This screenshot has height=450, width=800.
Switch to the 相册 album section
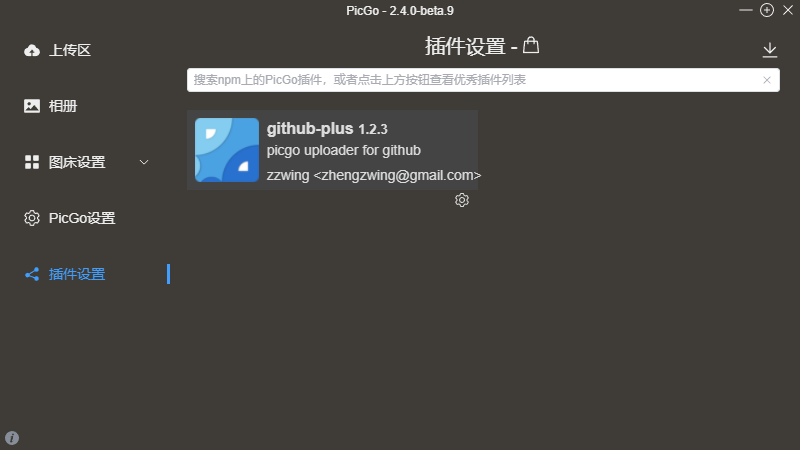63,106
